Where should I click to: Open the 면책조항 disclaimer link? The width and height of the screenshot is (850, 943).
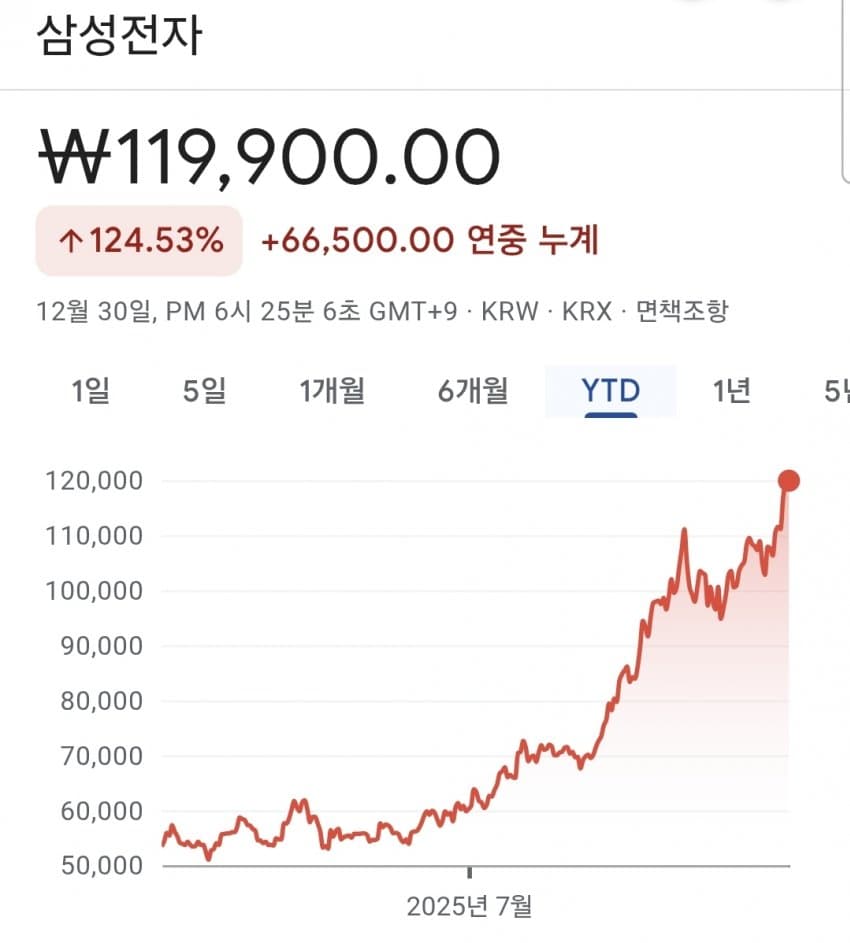(684, 311)
